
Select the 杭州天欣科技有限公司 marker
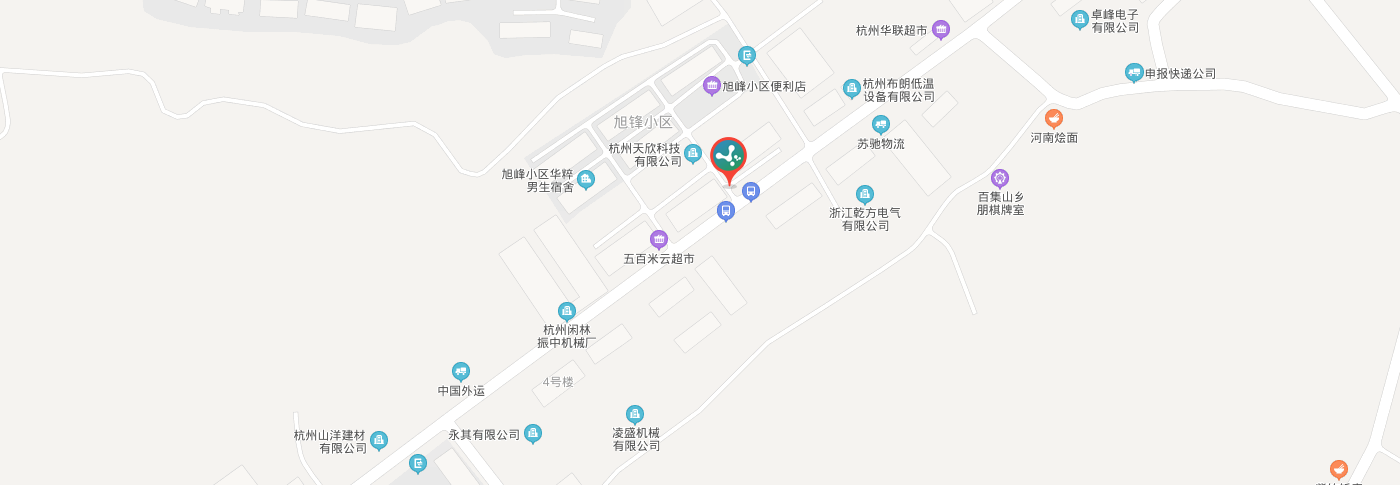[x=692, y=153]
